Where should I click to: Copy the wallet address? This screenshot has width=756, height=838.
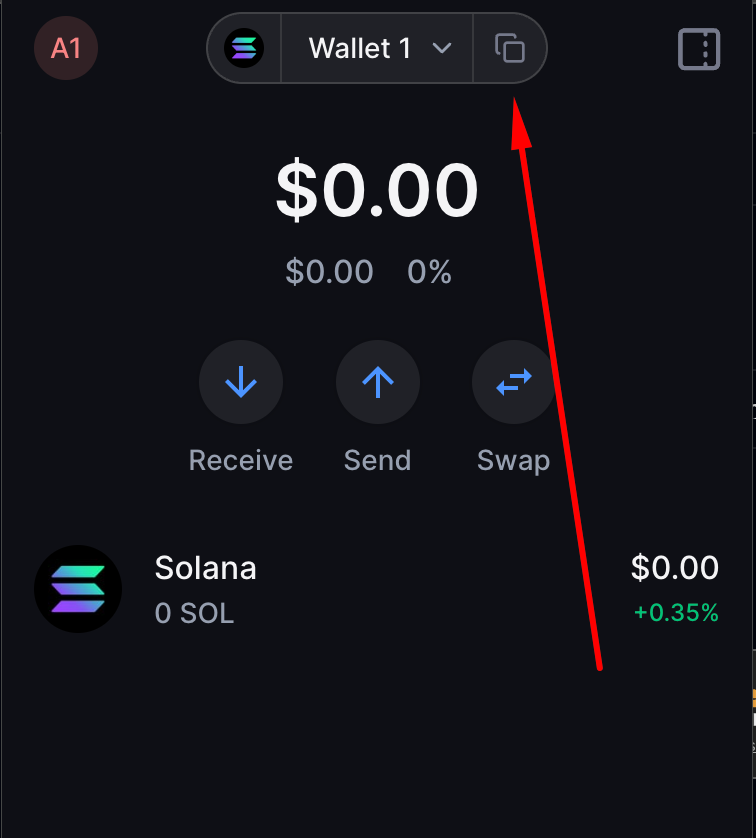tap(510, 48)
